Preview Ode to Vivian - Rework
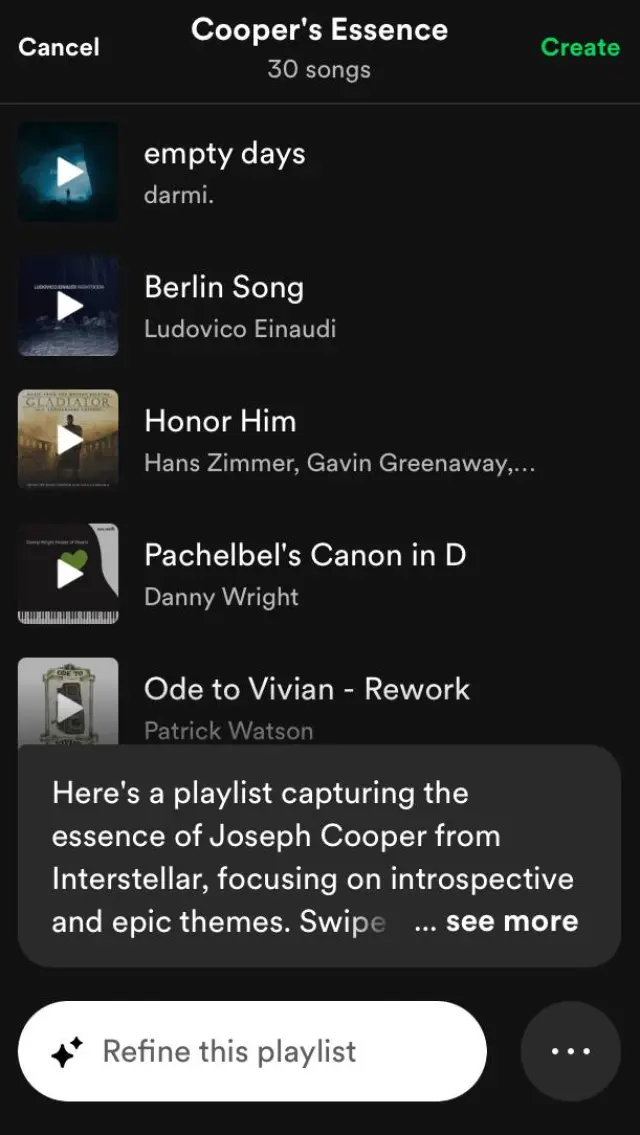The height and width of the screenshot is (1135, 640). pyautogui.click(x=68, y=705)
